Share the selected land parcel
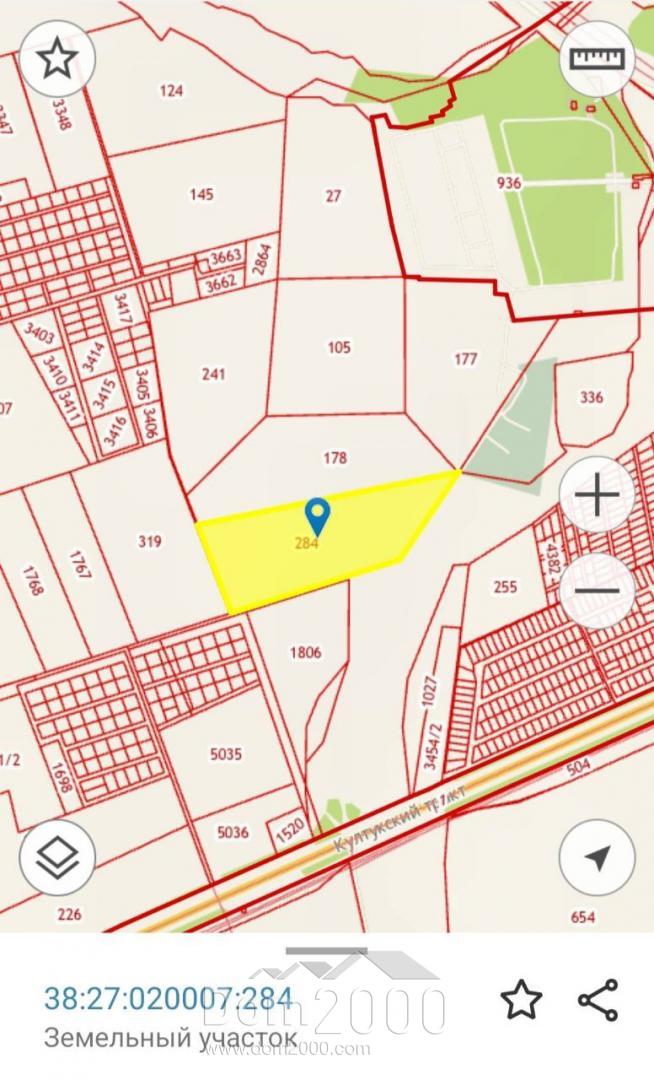Image resolution: width=654 pixels, height=1080 pixels. [x=598, y=999]
